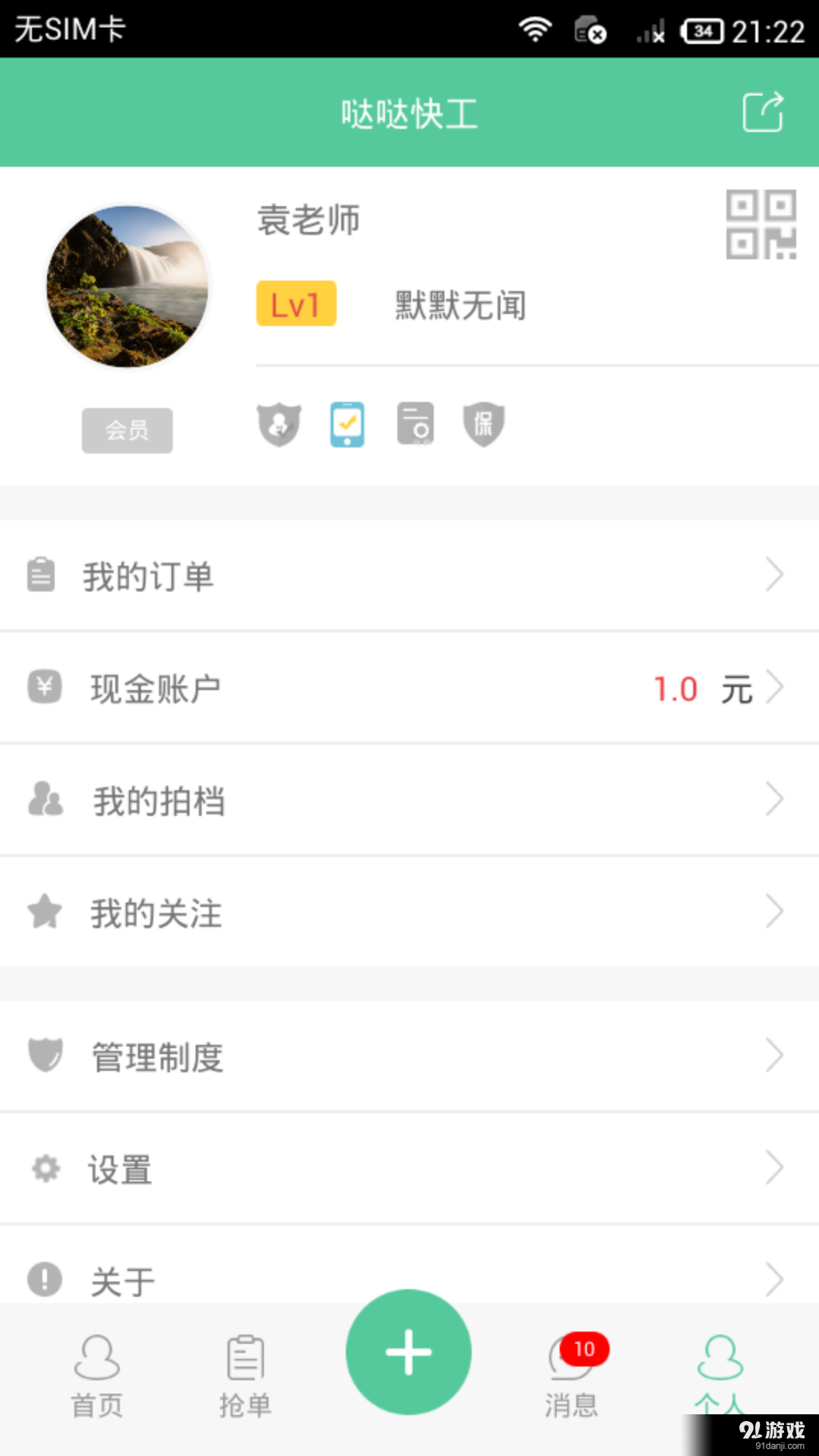
Task: Click the 会员 membership label
Action: (x=127, y=430)
